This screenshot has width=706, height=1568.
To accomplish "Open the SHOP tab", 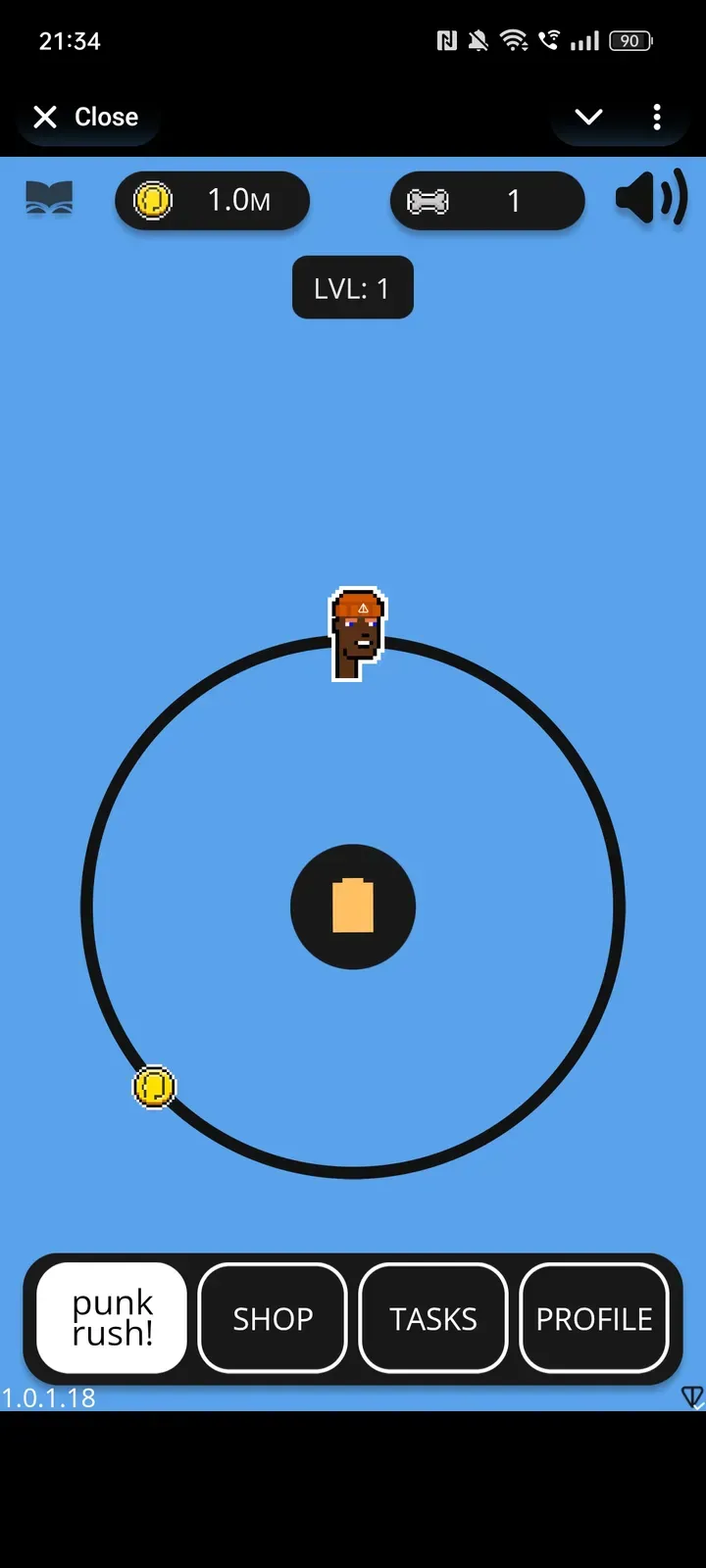I will (273, 1318).
